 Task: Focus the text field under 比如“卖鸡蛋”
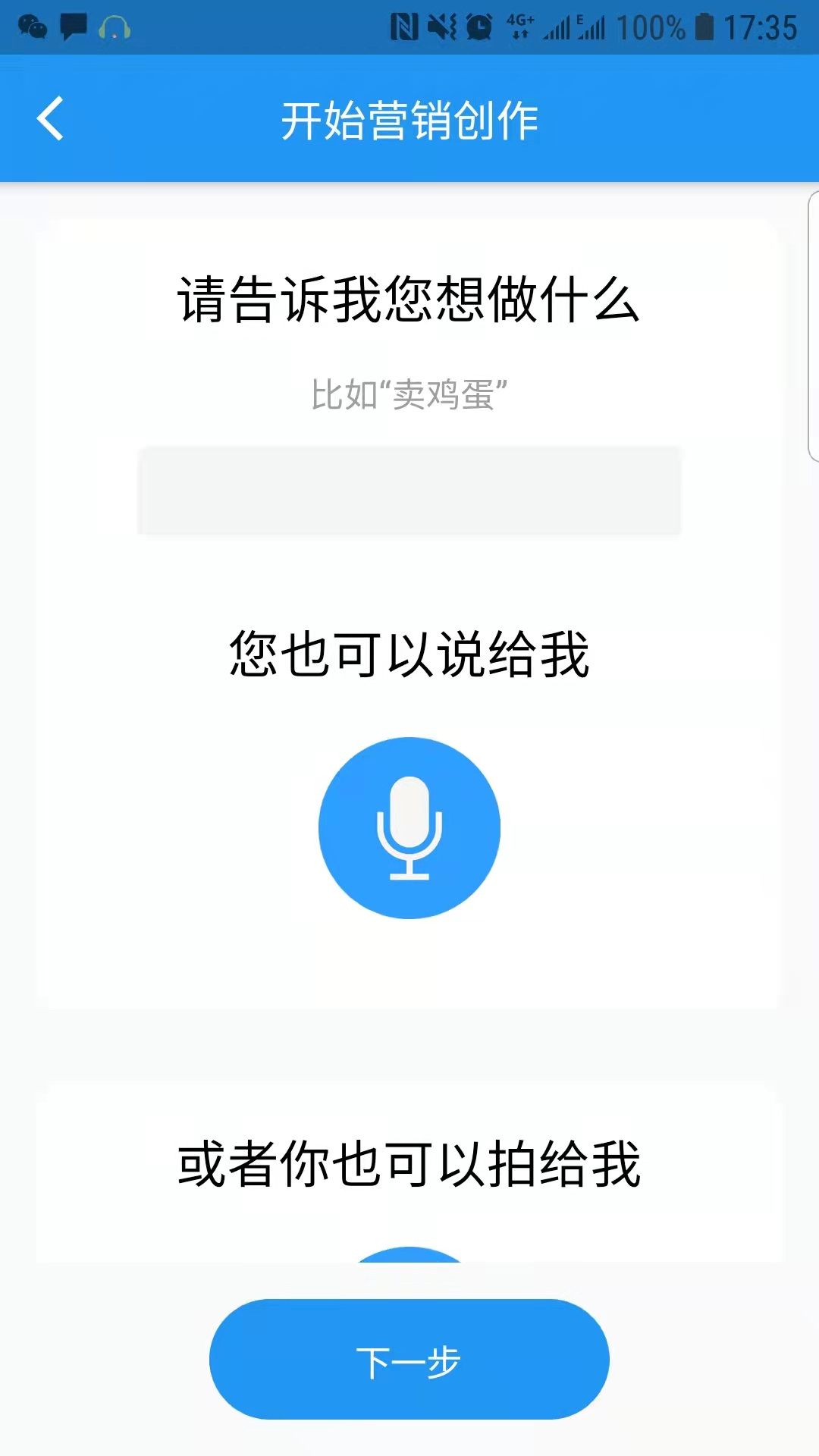point(409,490)
